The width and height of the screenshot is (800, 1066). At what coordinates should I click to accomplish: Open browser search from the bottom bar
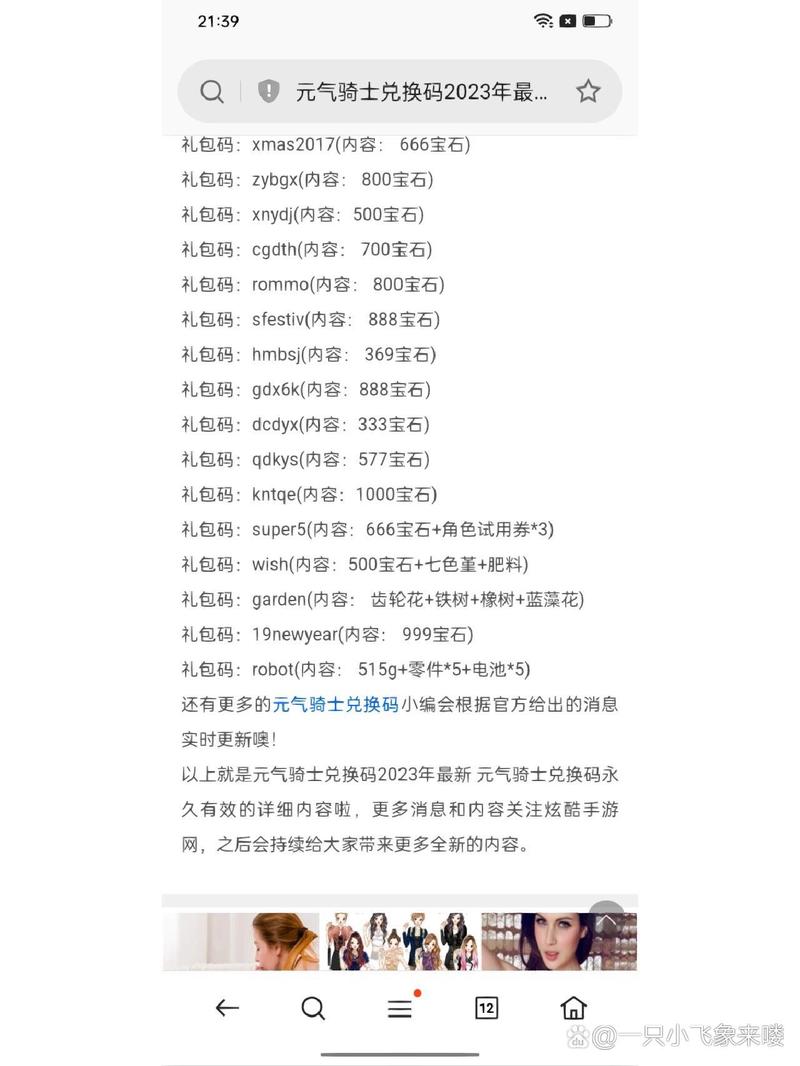coord(313,1008)
